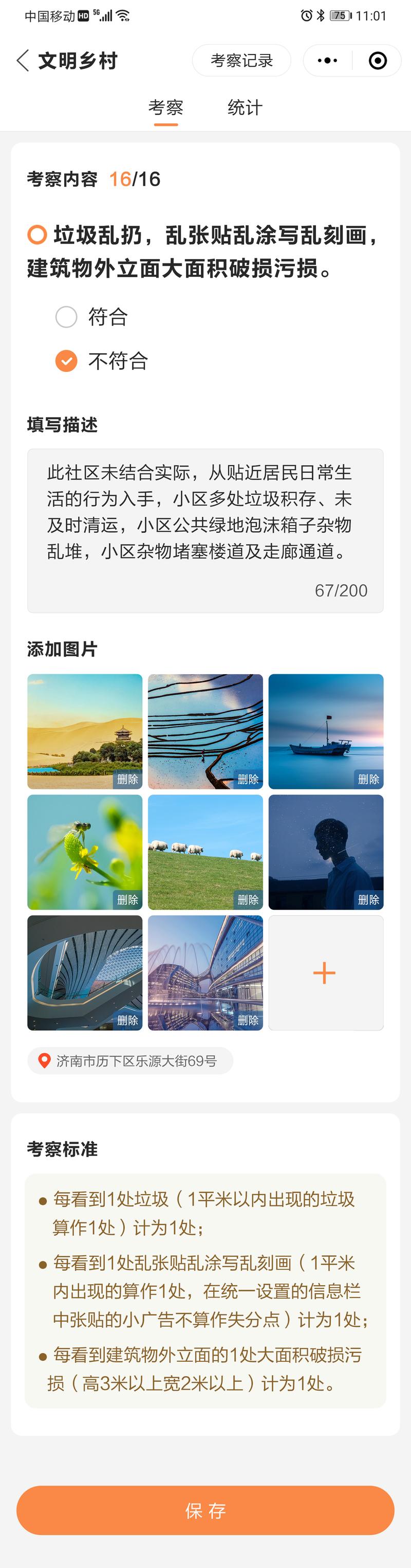
Task: Choose the 符合 option
Action: pyautogui.click(x=67, y=316)
